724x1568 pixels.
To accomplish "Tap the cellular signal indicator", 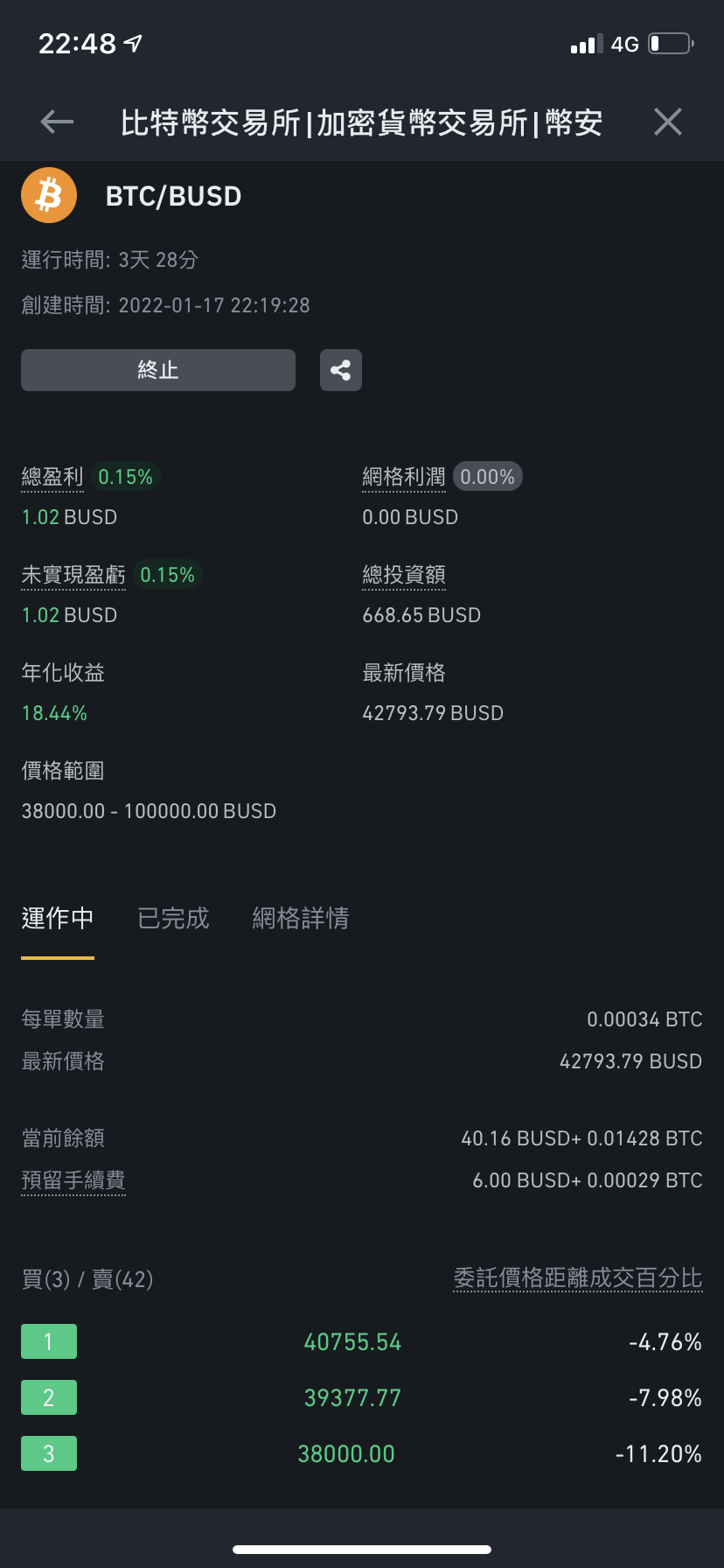I will tap(584, 43).
